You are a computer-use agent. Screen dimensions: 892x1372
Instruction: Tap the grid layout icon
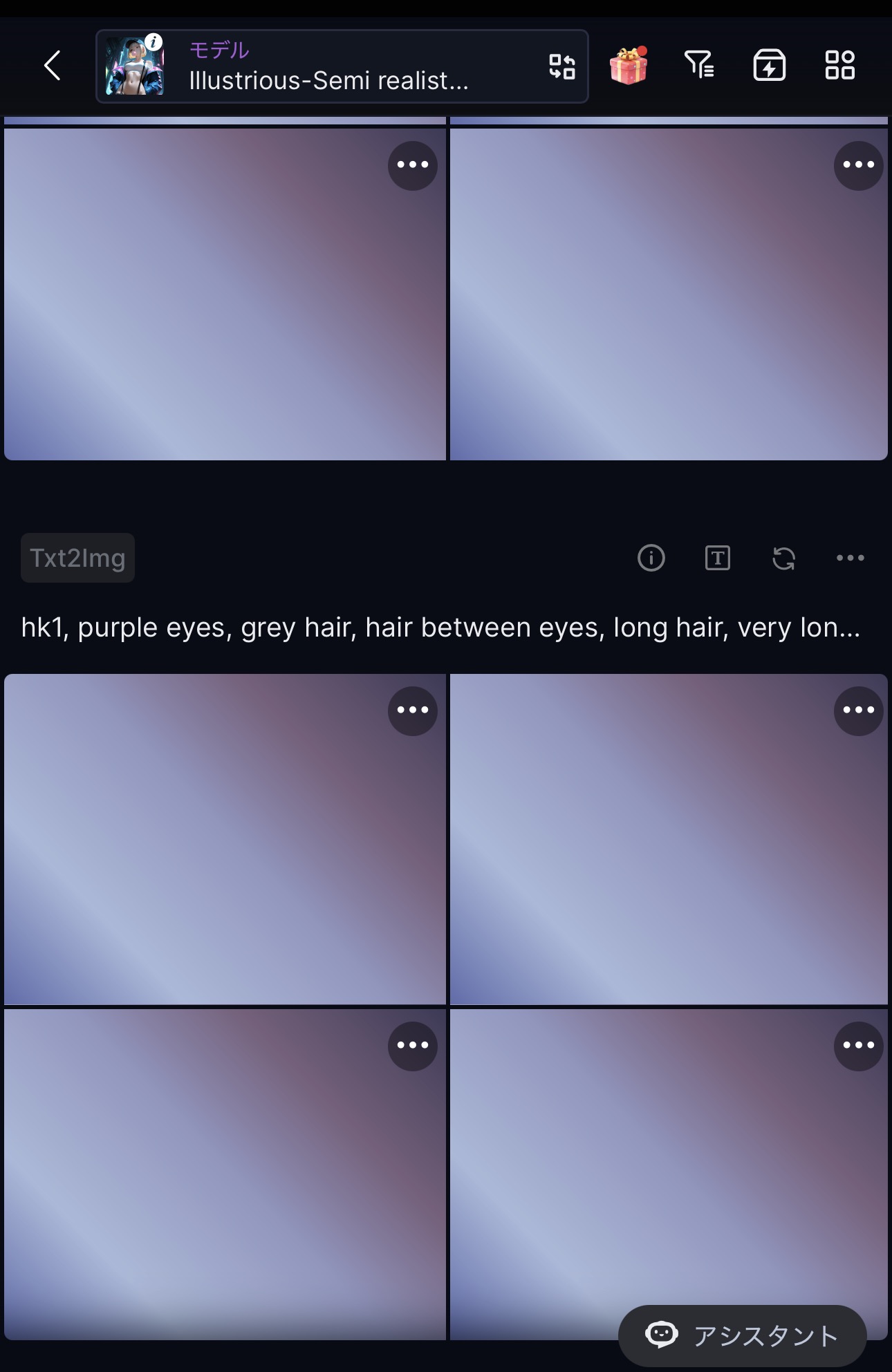tap(839, 66)
